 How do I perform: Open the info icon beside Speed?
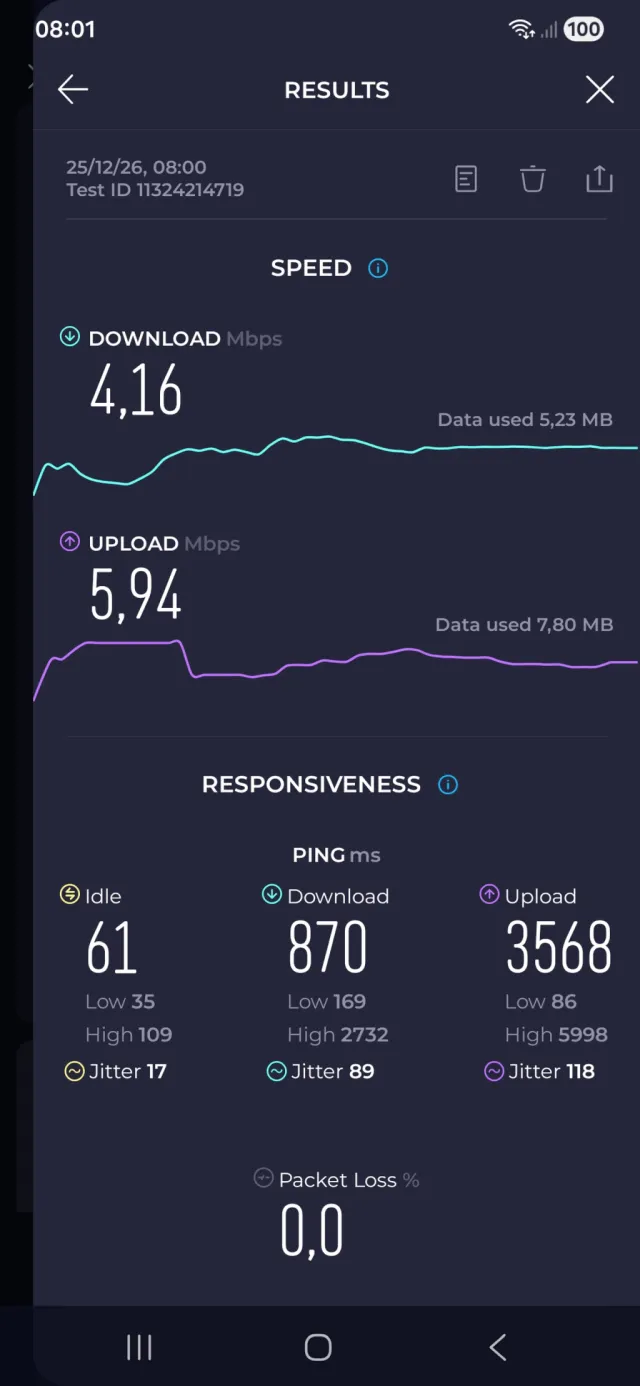click(378, 268)
